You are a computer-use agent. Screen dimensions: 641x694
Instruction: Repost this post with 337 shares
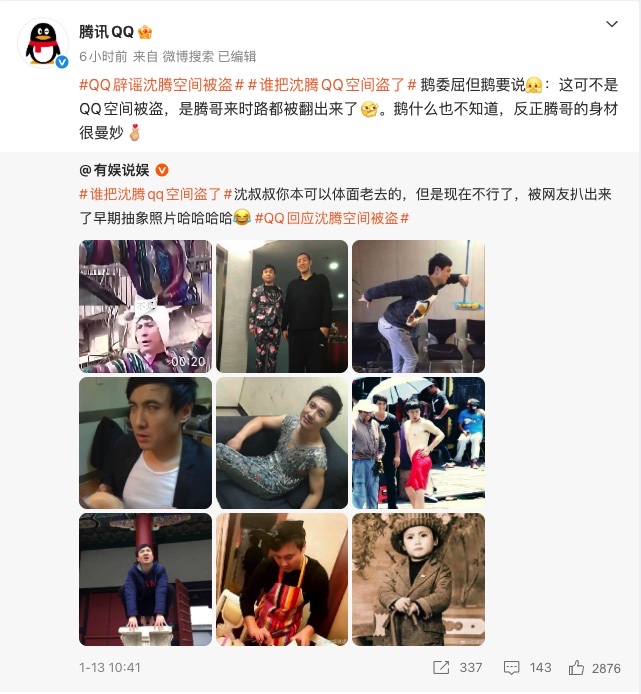click(457, 667)
